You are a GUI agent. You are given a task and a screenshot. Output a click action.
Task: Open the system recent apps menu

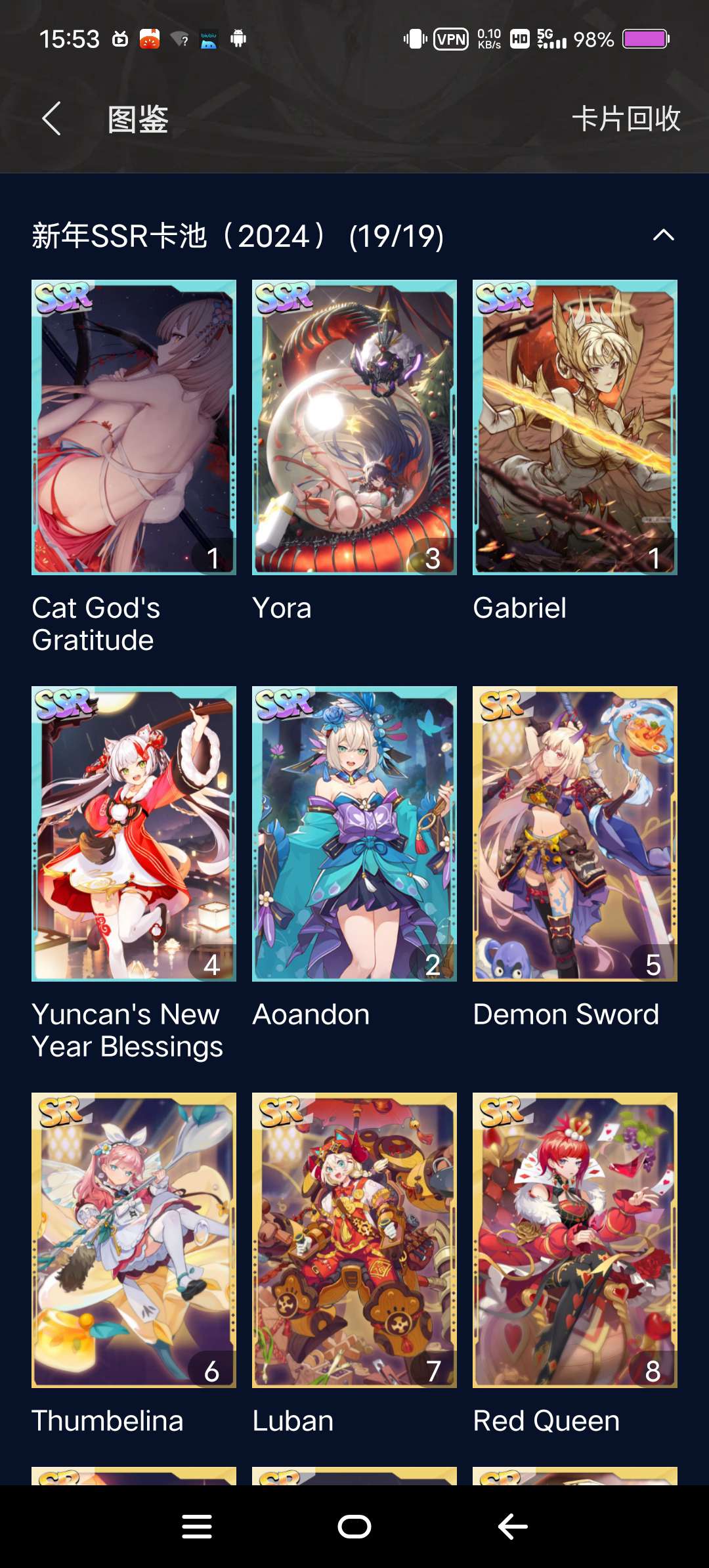pyautogui.click(x=197, y=1527)
